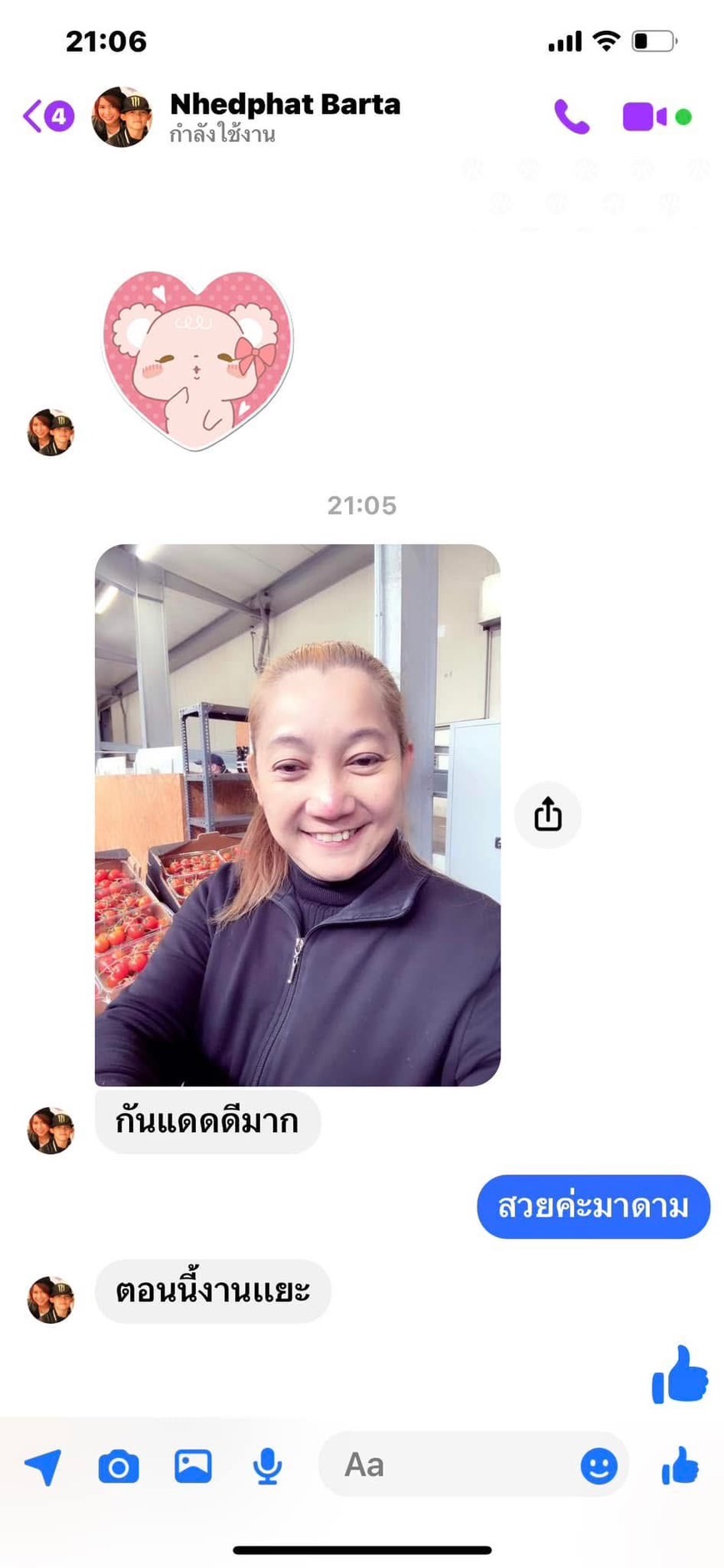Go back to the chat list

[46, 117]
